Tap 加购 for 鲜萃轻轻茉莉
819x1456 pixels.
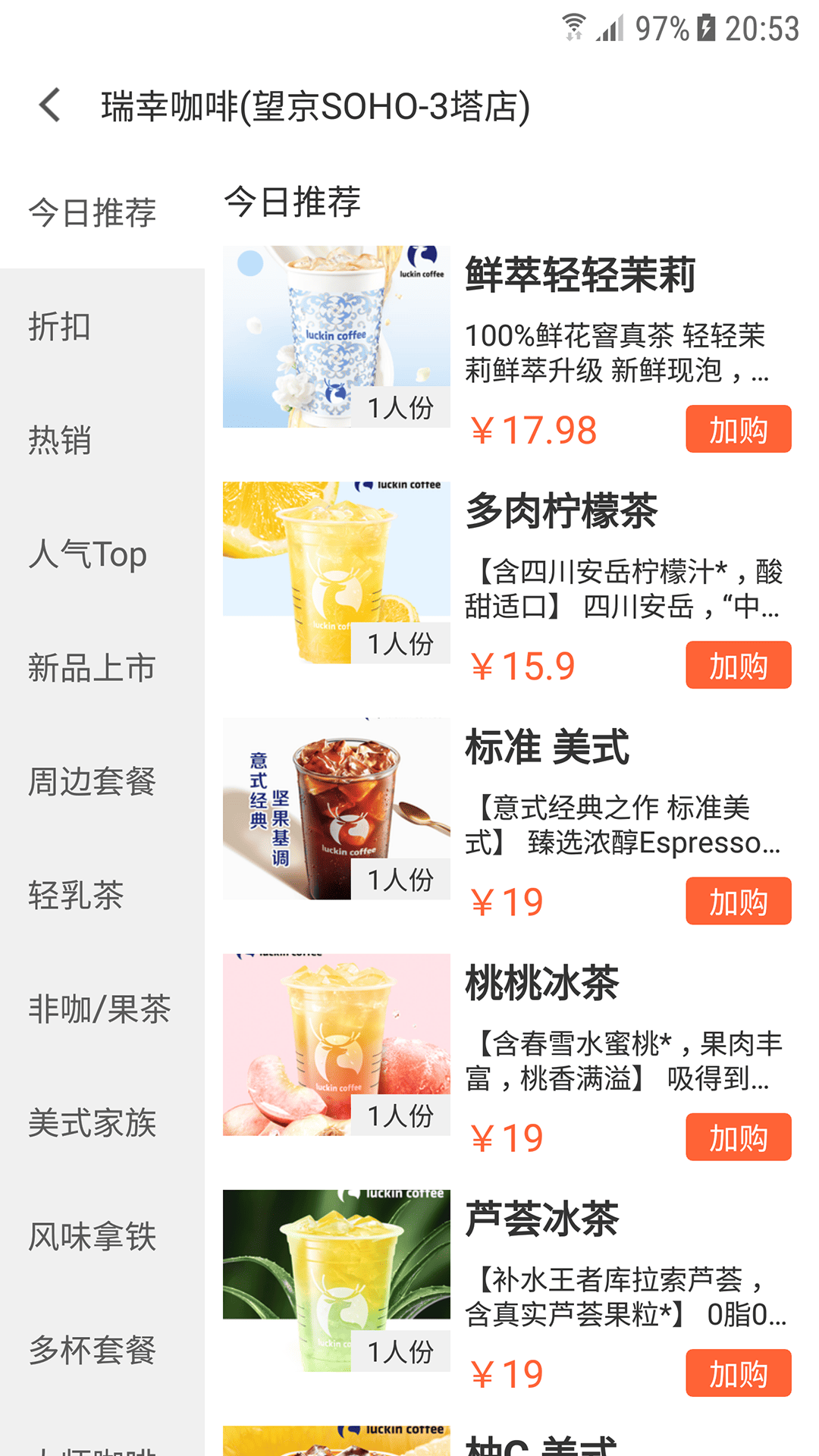[x=738, y=429]
